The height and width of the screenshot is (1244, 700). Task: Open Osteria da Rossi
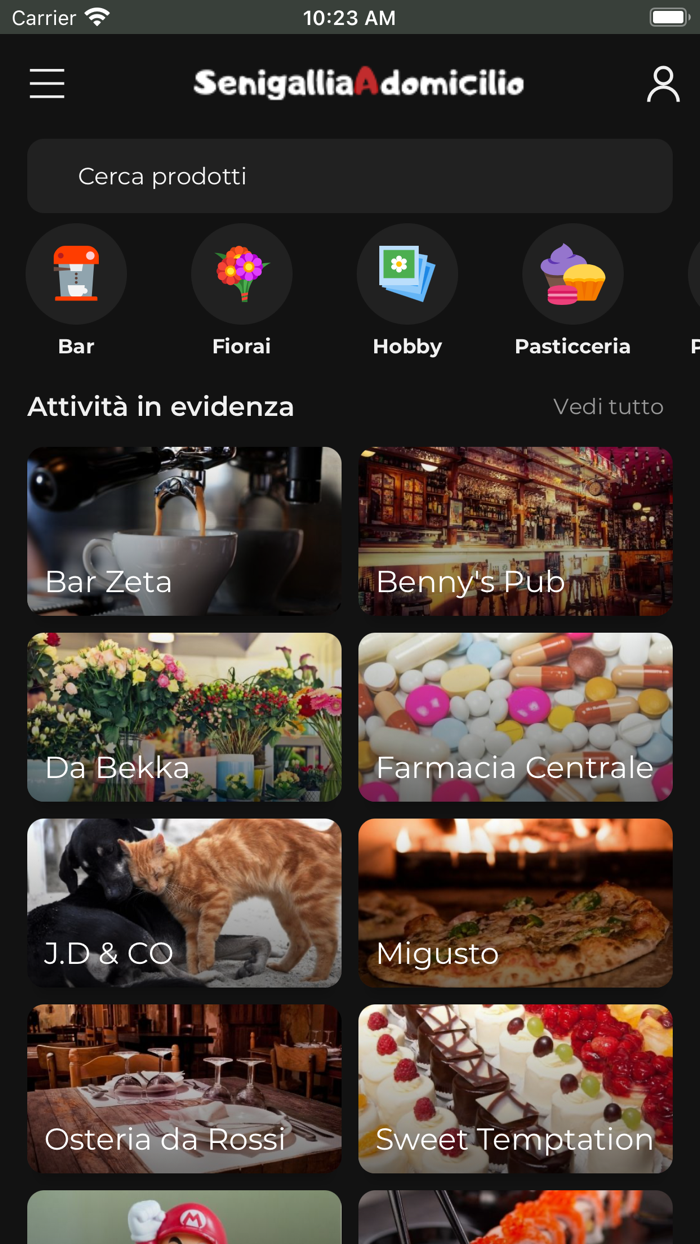(x=184, y=1088)
